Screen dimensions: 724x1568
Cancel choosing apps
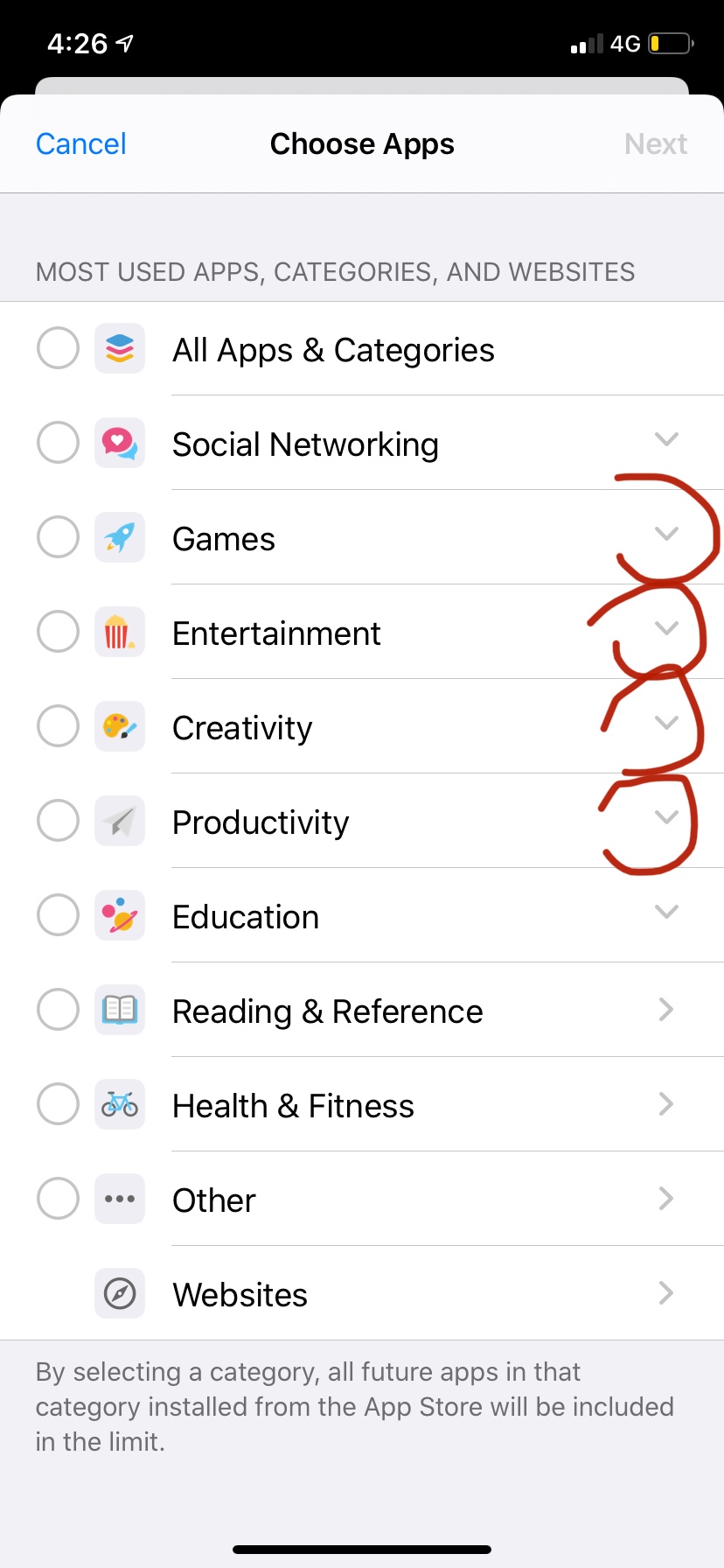[x=80, y=143]
